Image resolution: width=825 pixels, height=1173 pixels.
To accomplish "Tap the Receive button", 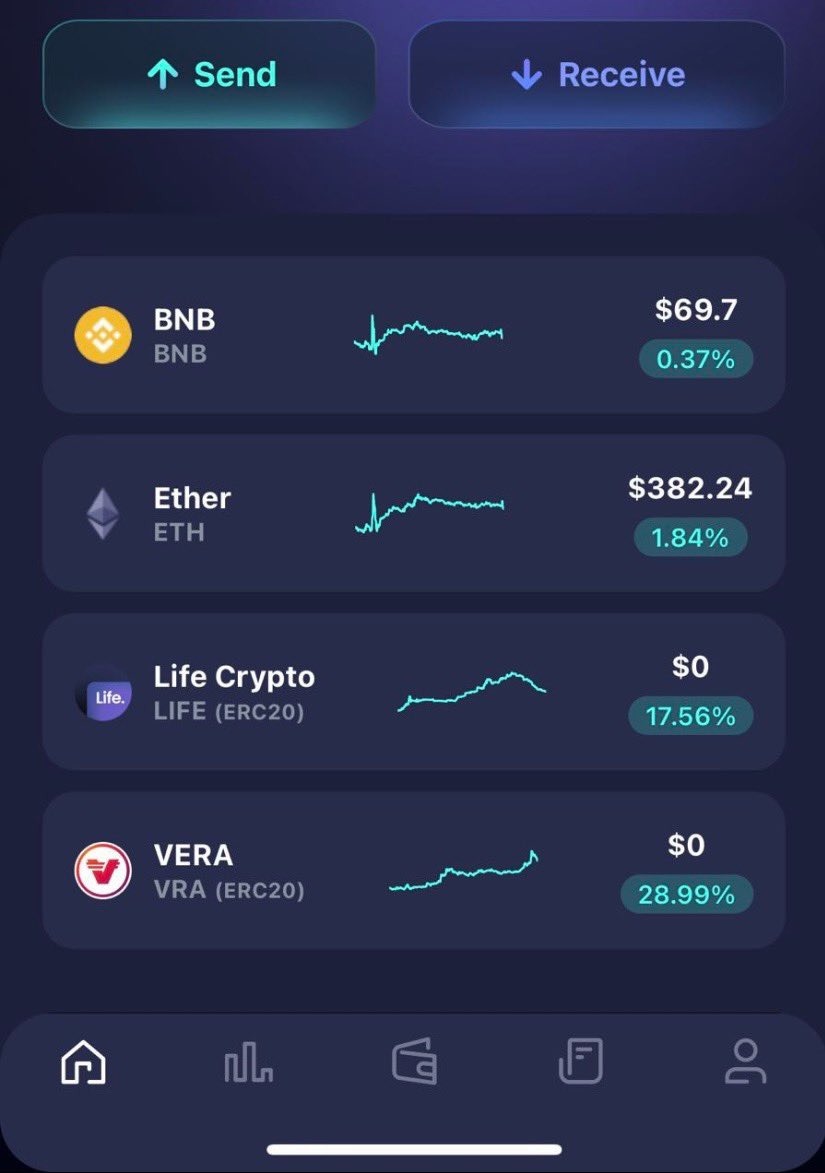I will (x=597, y=75).
